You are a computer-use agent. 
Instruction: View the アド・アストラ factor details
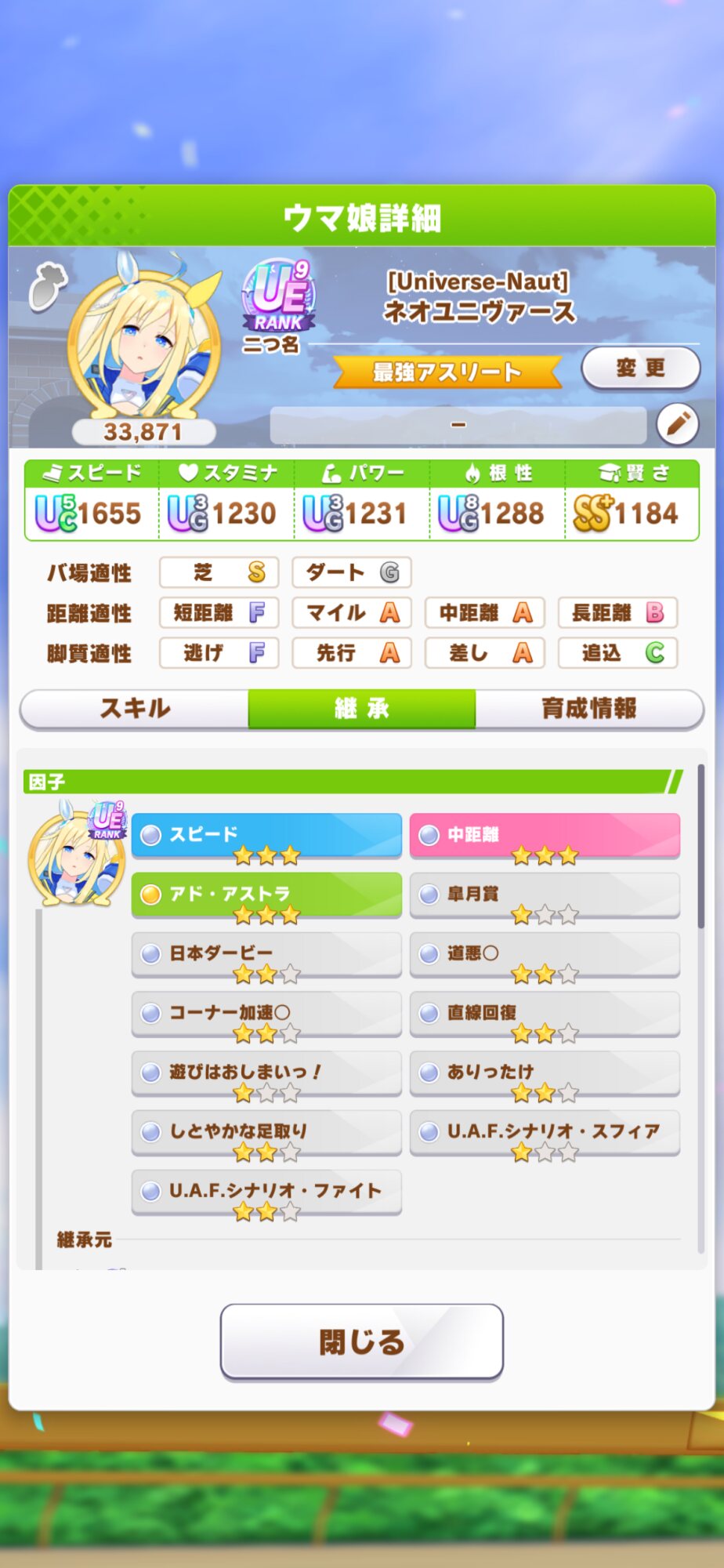click(x=266, y=895)
